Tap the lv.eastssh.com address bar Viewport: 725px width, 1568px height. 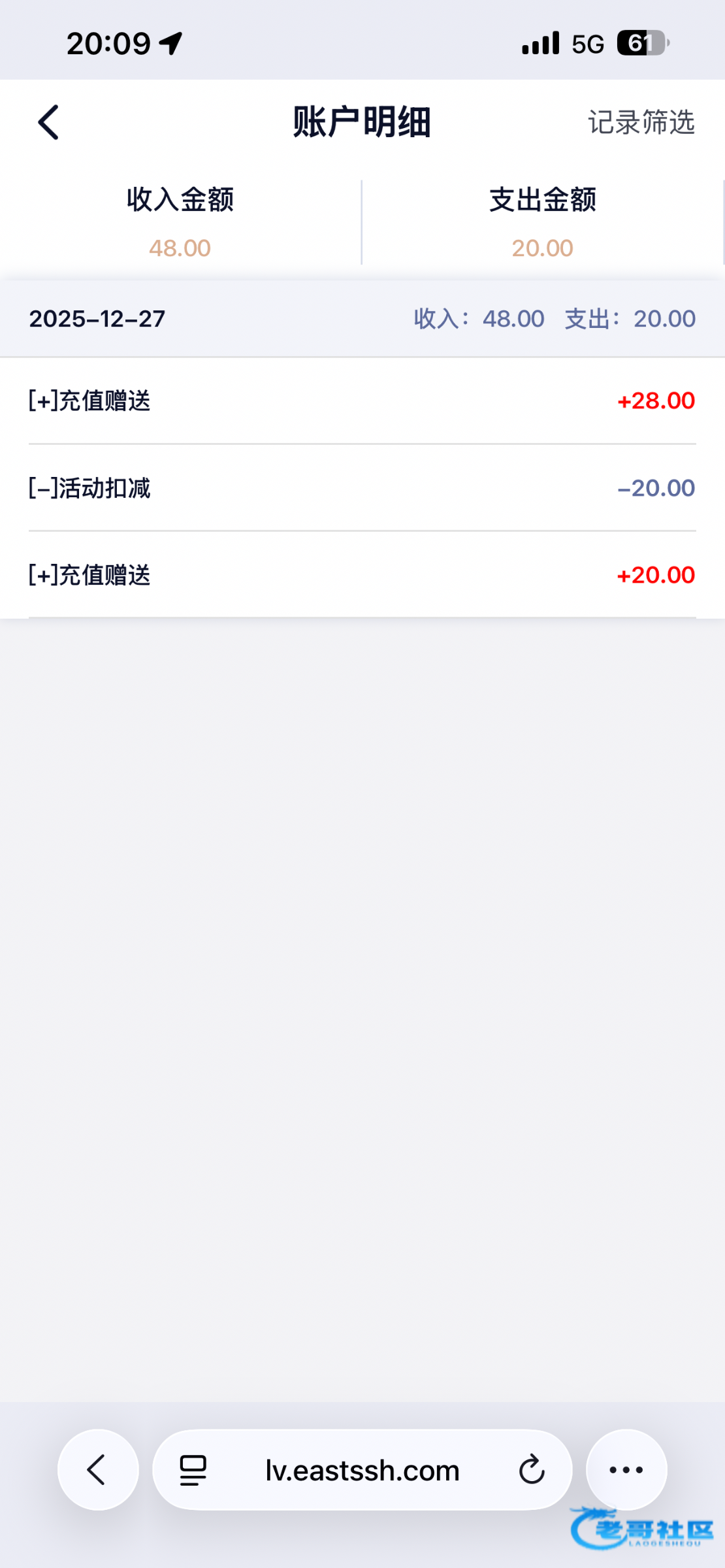coord(362,1470)
